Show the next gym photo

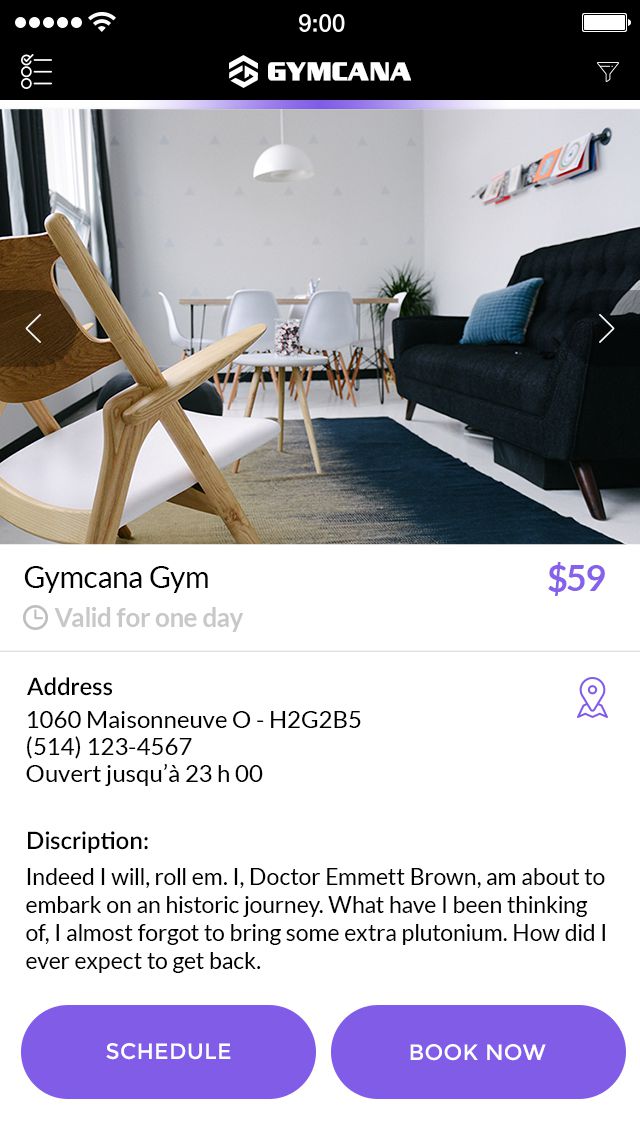pyautogui.click(x=606, y=328)
